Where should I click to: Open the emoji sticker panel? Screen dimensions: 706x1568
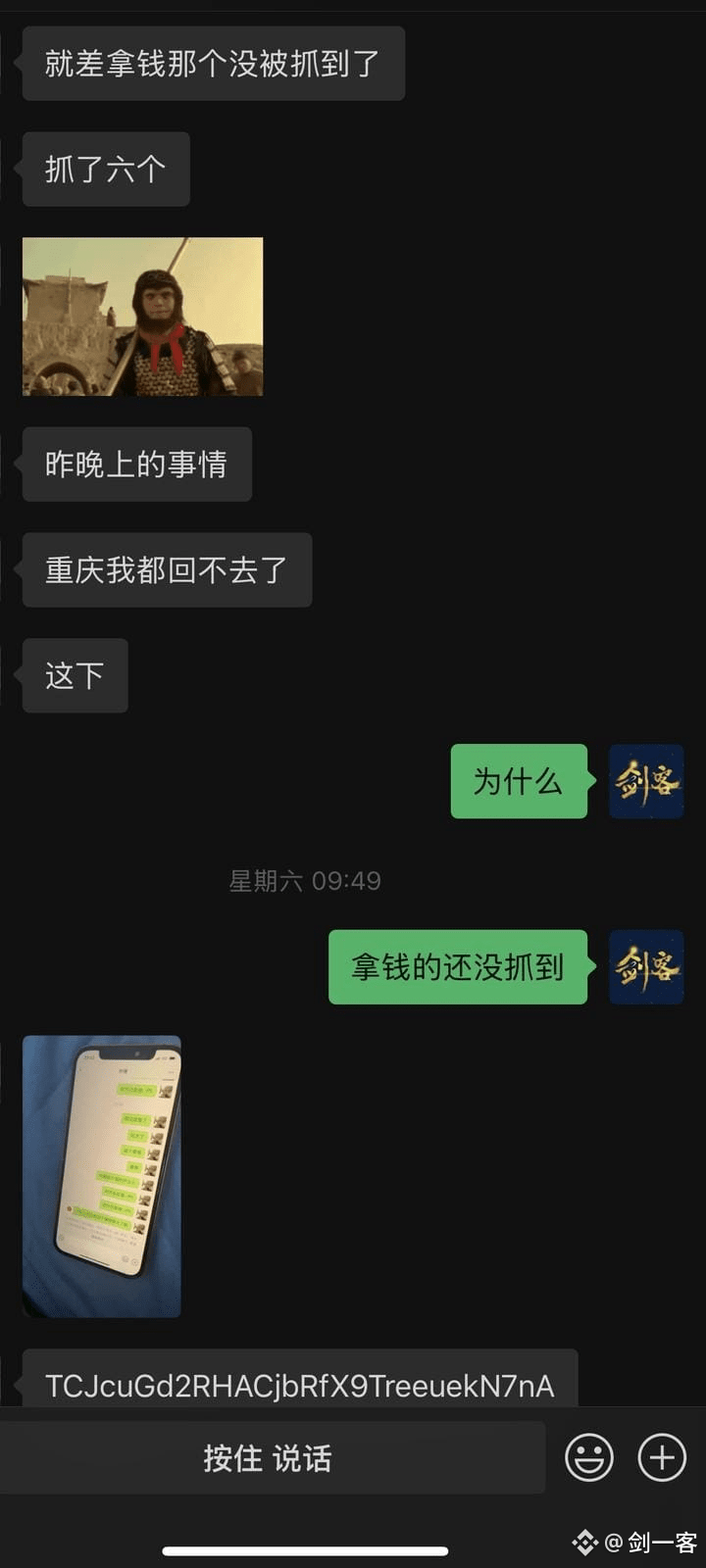pos(589,1457)
